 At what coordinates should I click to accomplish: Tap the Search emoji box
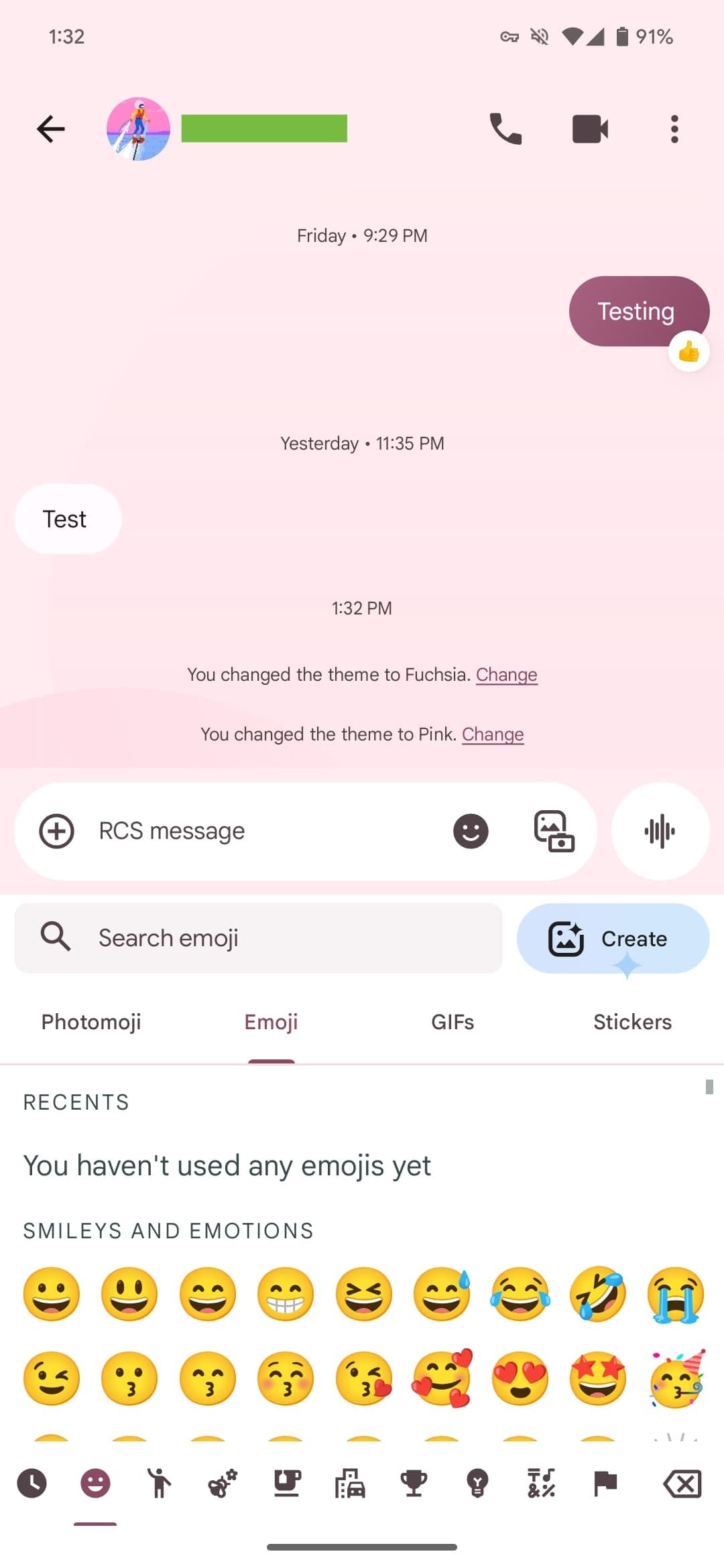click(258, 938)
